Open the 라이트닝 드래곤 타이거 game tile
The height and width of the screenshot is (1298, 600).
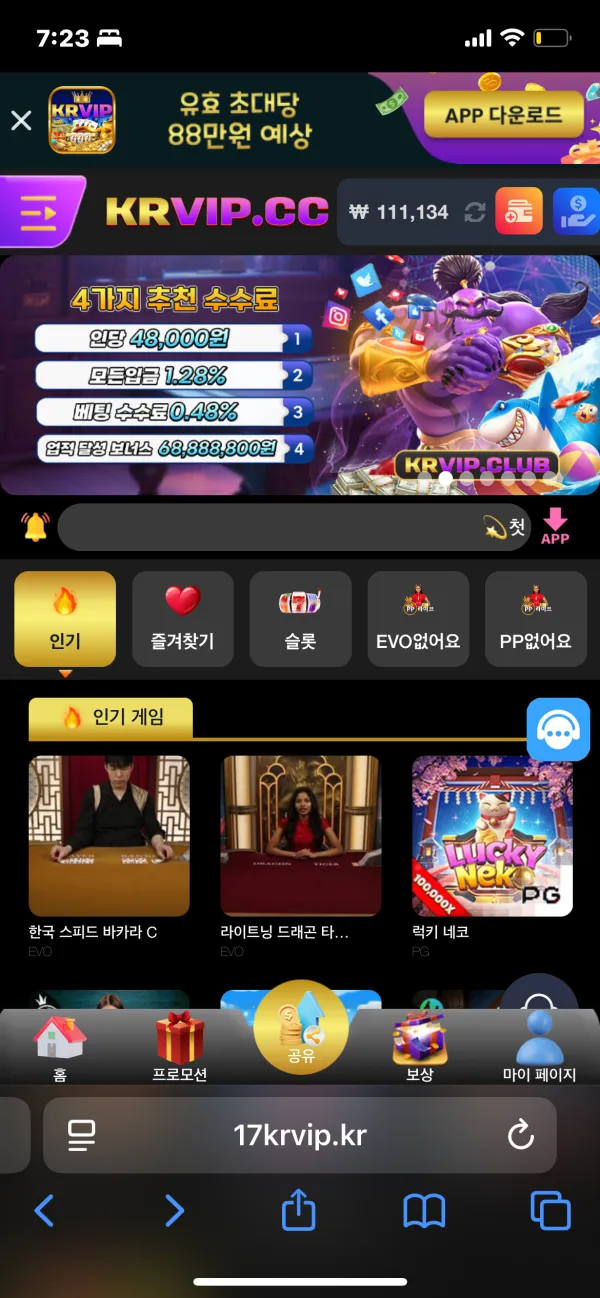(300, 836)
